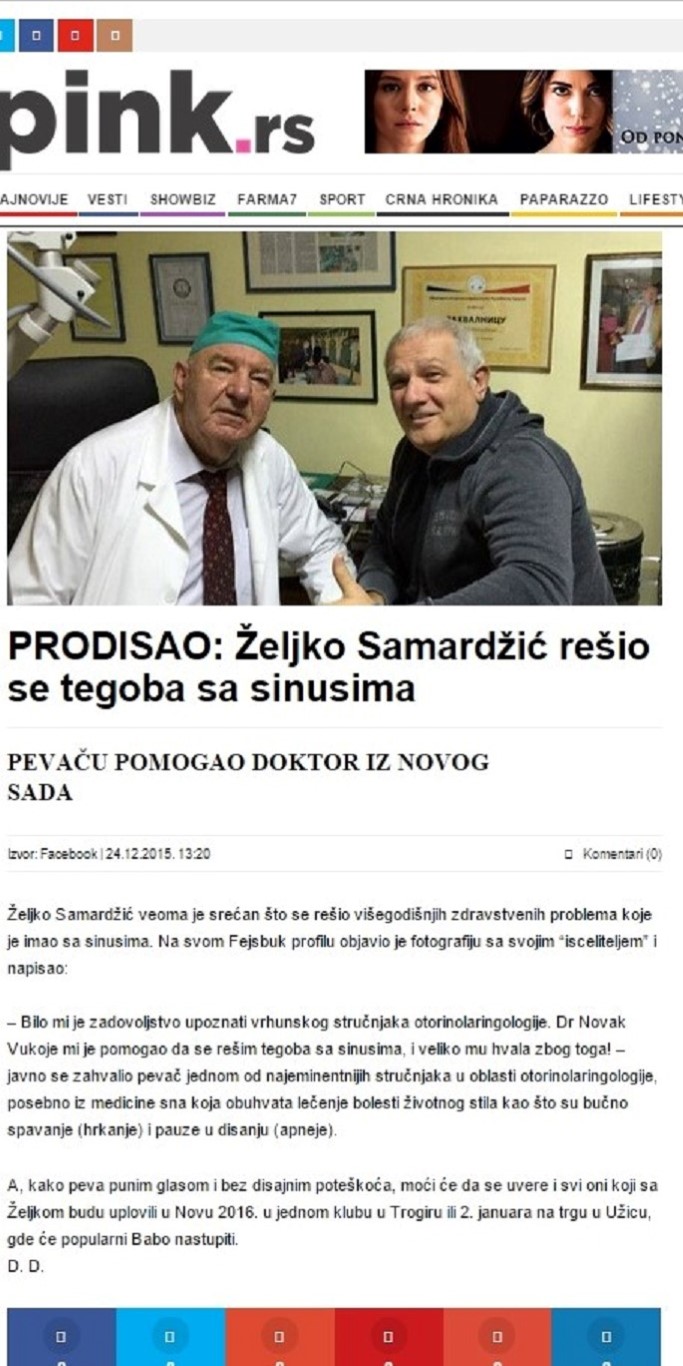Tap the brown social icon at top
Viewport: 683px width, 1366px height.
pos(114,36)
